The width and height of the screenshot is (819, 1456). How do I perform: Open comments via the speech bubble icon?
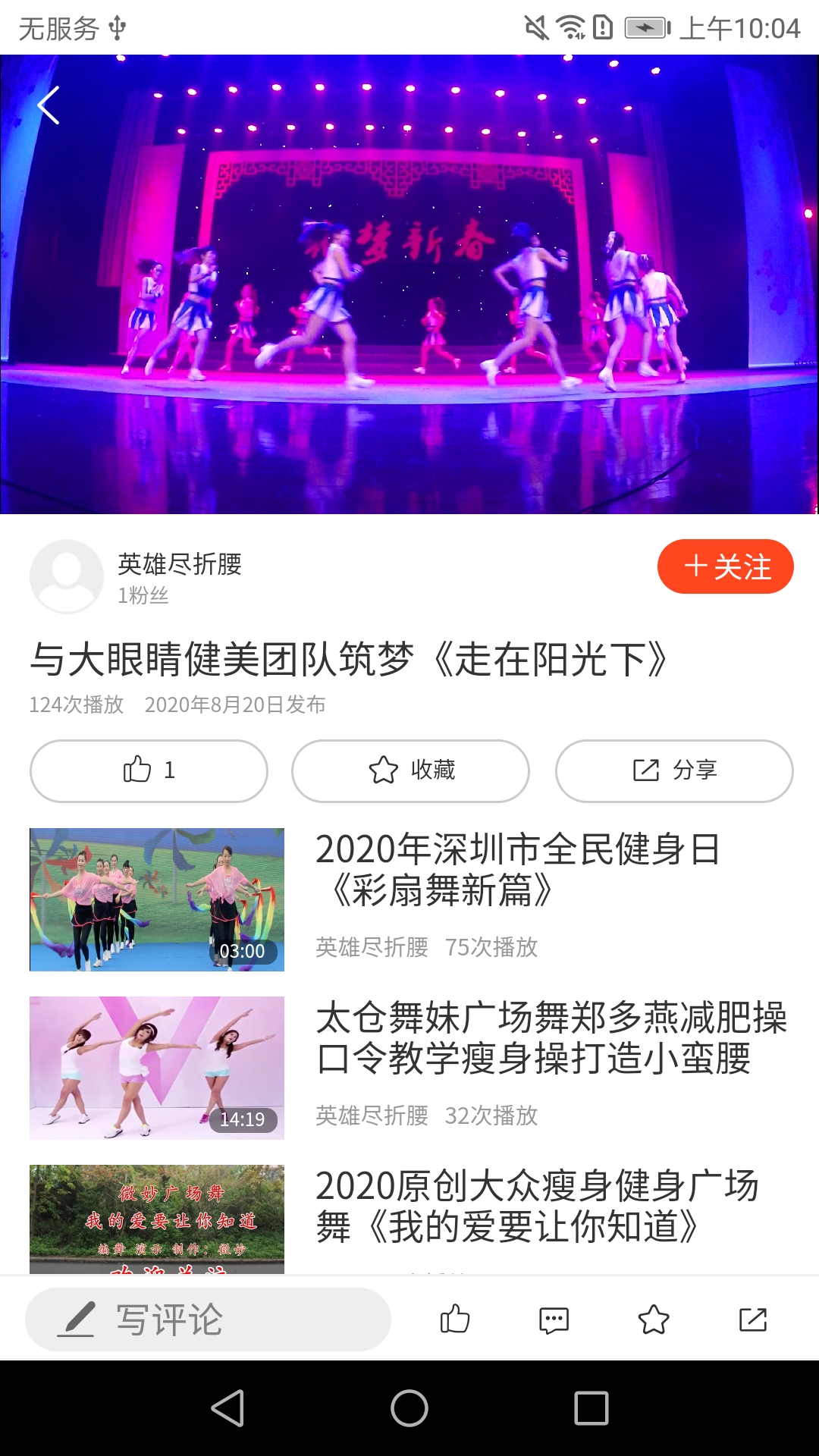pyautogui.click(x=554, y=1319)
